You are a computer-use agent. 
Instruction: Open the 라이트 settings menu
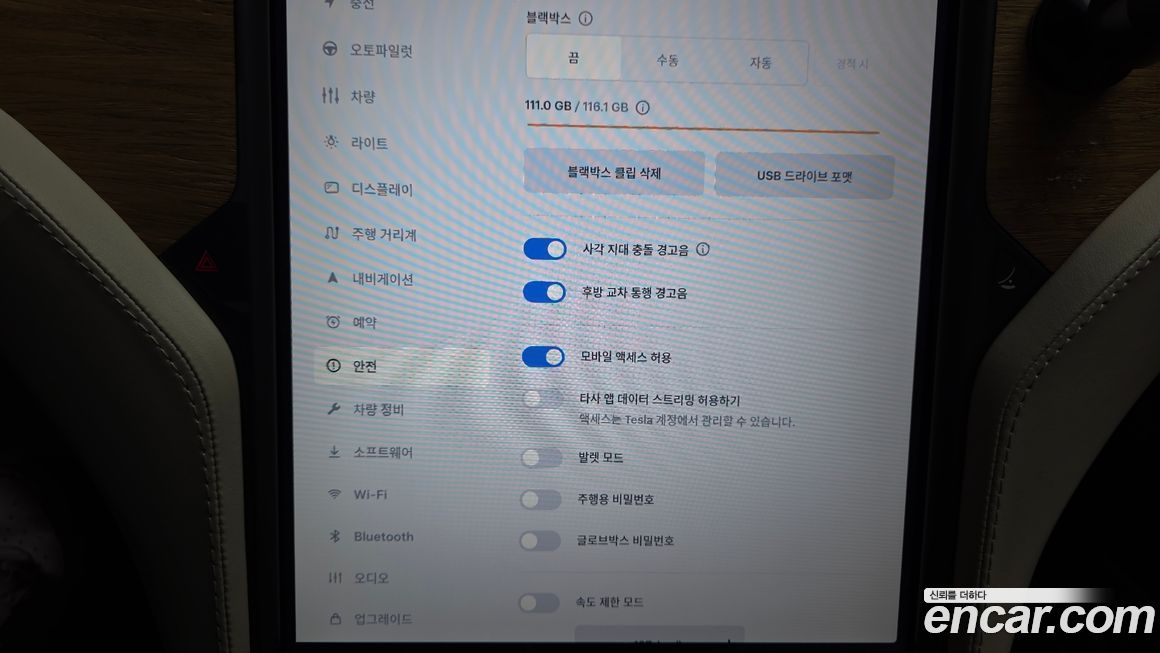coord(368,143)
